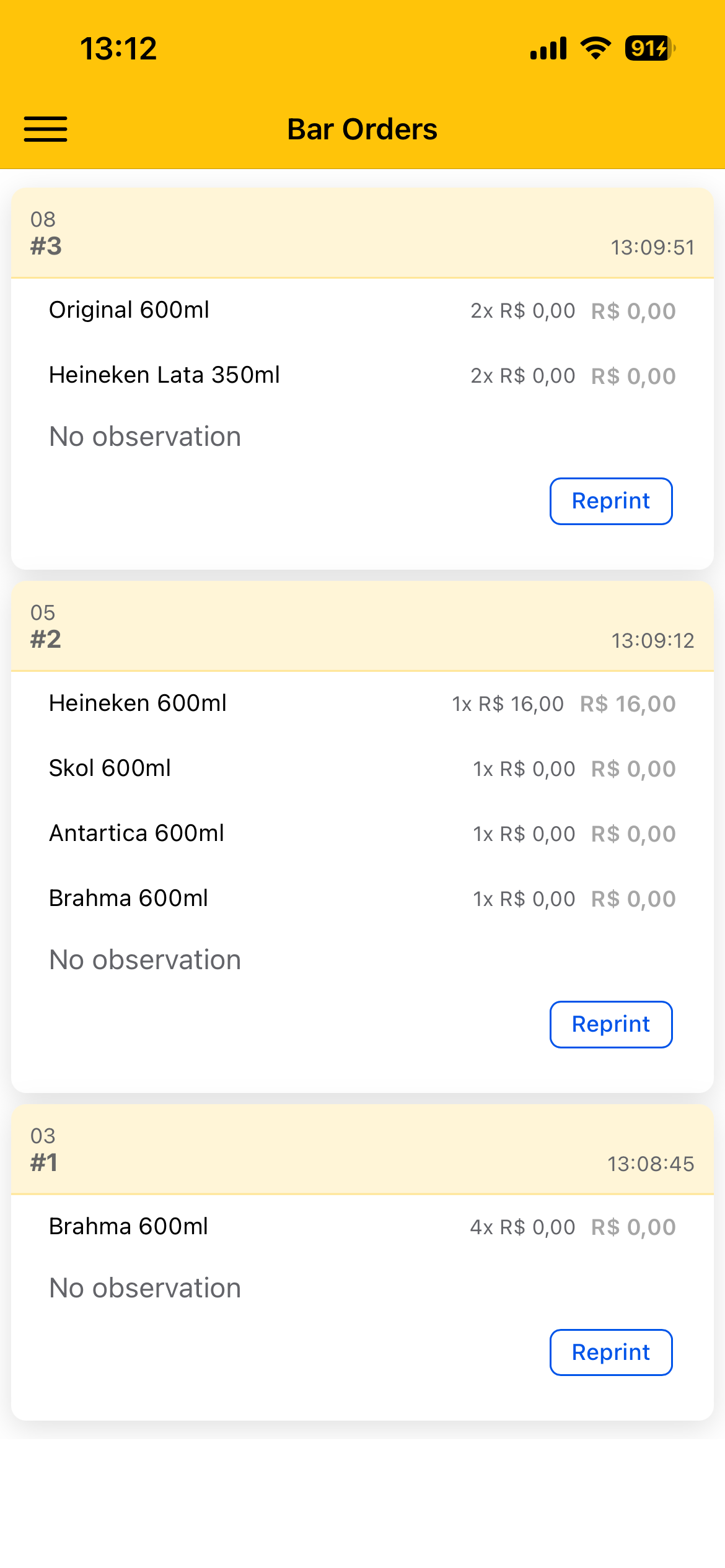
Task: Reprint order #1
Action: pos(611,1352)
